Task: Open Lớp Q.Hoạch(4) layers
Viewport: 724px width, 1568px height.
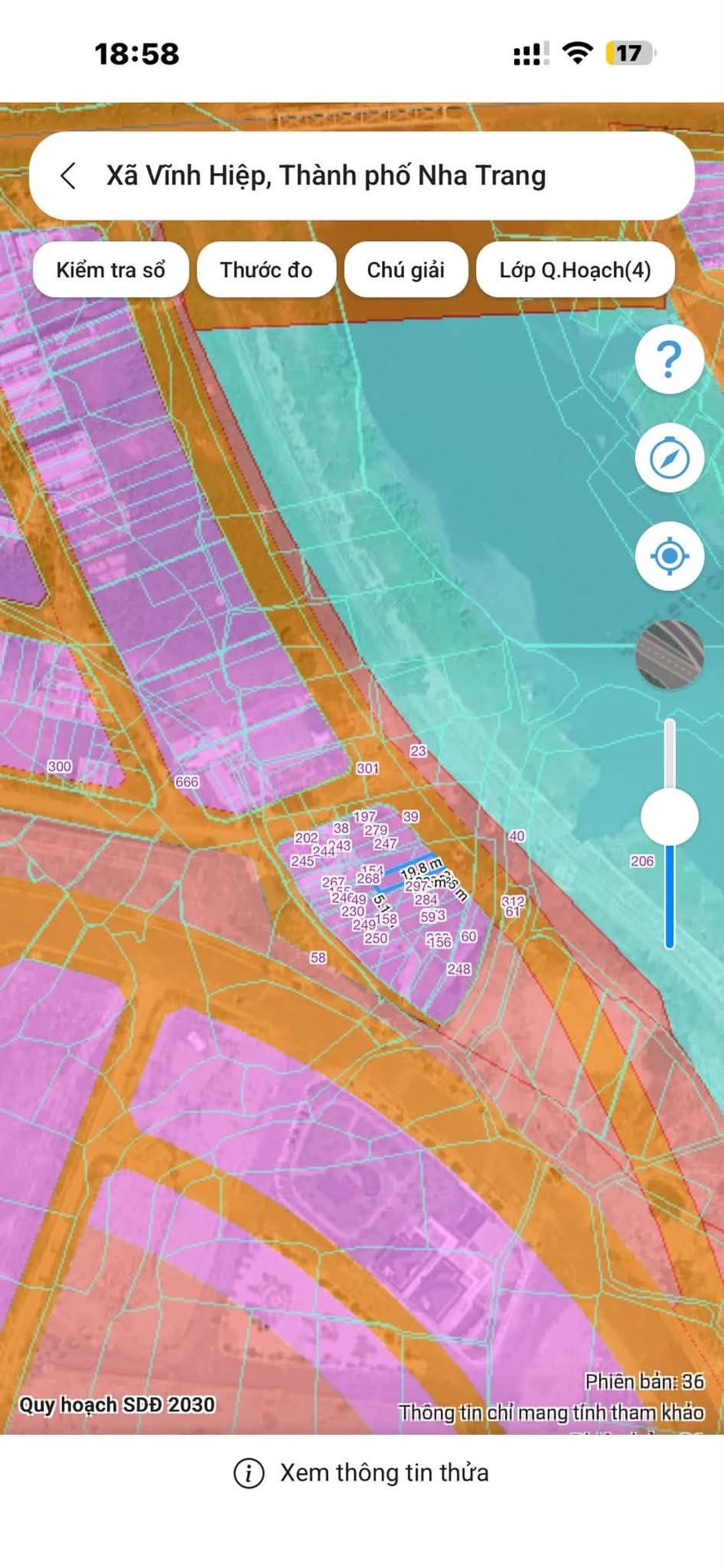Action: click(x=575, y=270)
